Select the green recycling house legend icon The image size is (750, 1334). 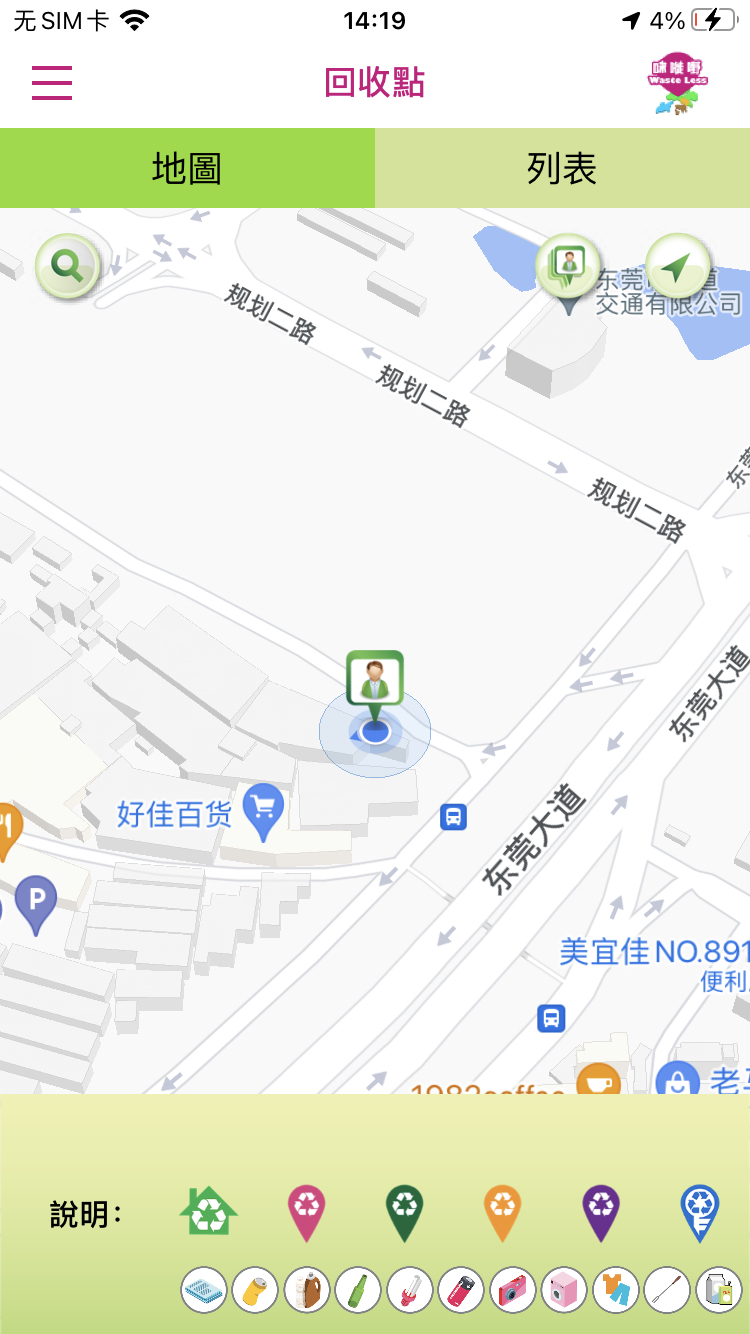click(x=209, y=1213)
